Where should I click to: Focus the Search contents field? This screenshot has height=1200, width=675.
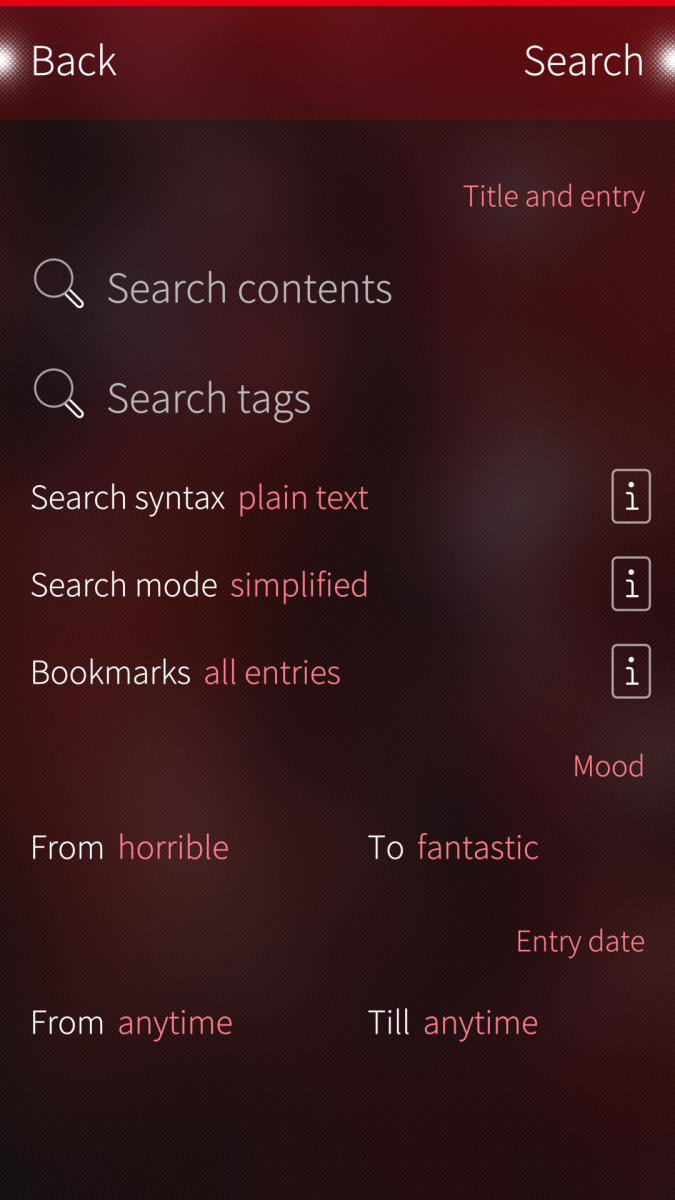point(250,289)
